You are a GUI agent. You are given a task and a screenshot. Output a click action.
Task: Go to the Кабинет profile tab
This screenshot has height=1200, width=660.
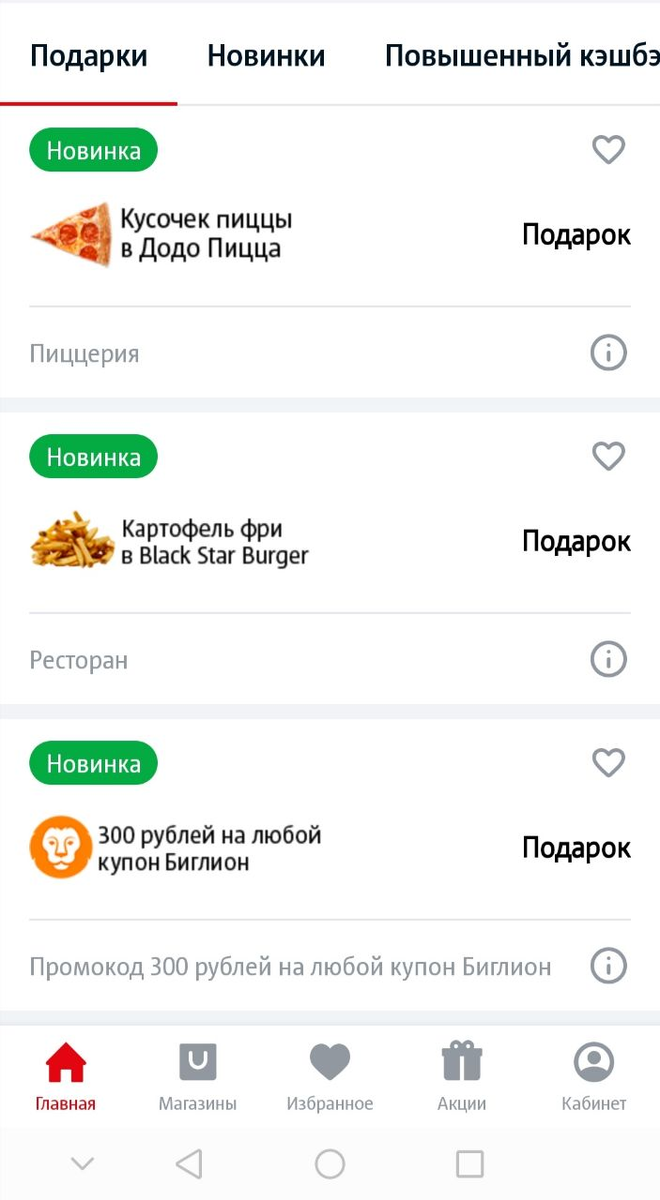[594, 1076]
